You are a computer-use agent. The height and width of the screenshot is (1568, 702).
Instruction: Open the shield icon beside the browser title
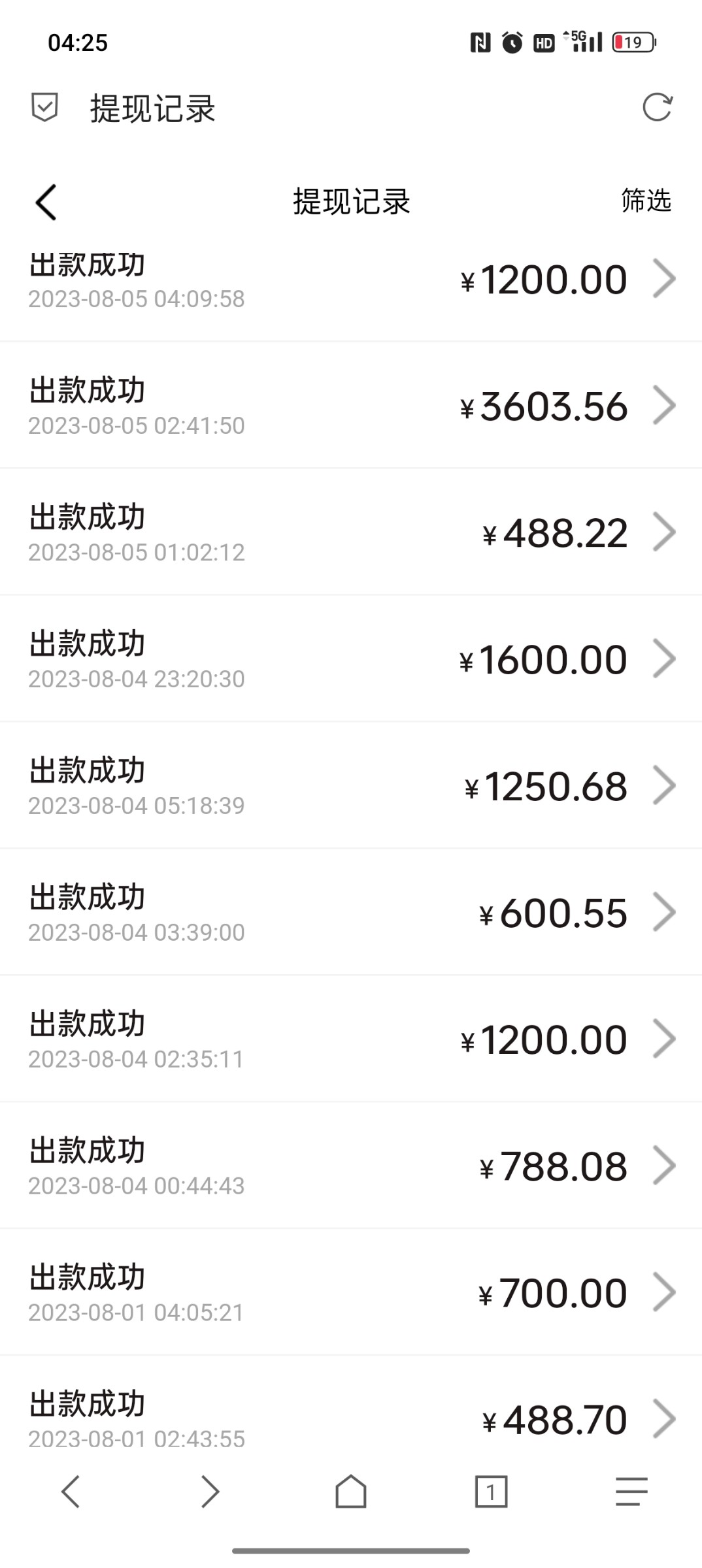44,108
